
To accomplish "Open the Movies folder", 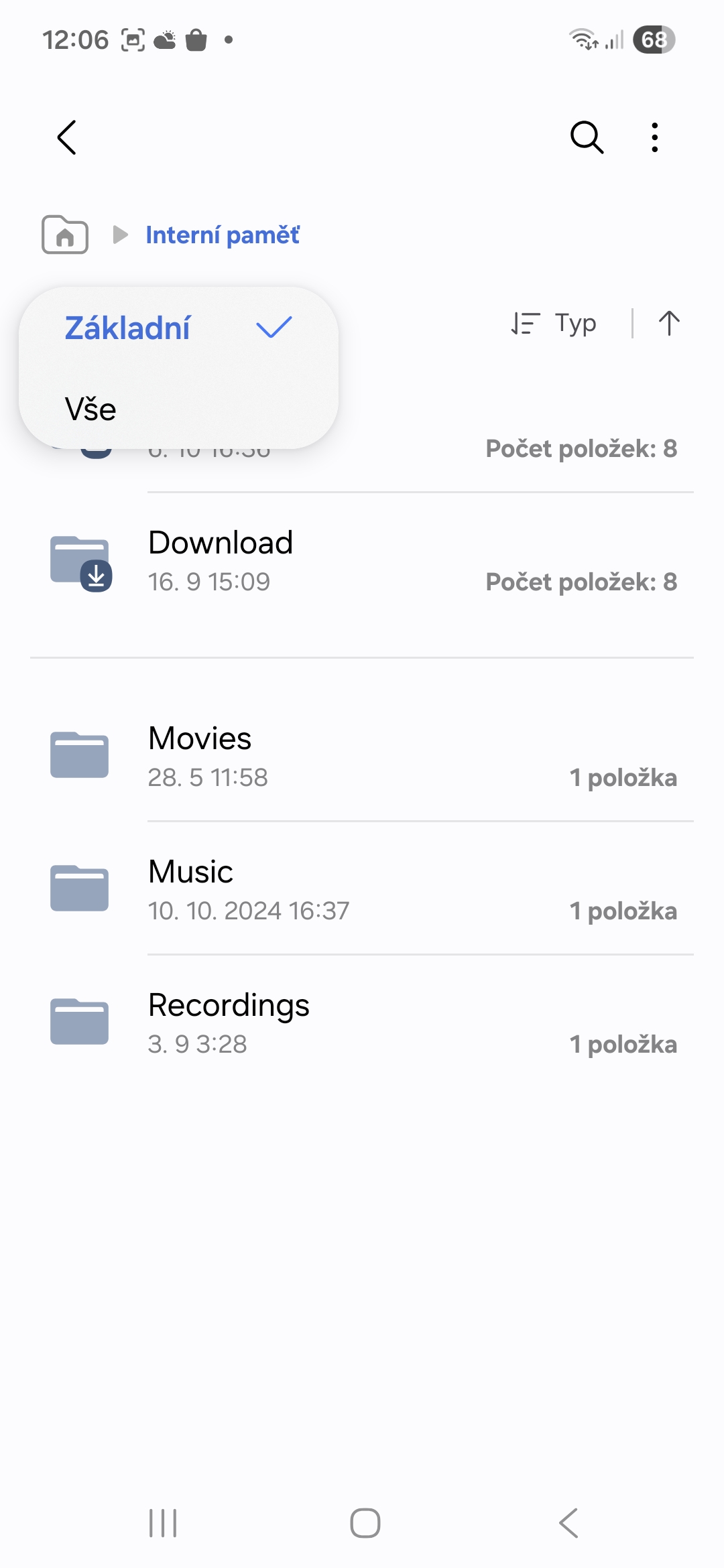I will click(362, 757).
